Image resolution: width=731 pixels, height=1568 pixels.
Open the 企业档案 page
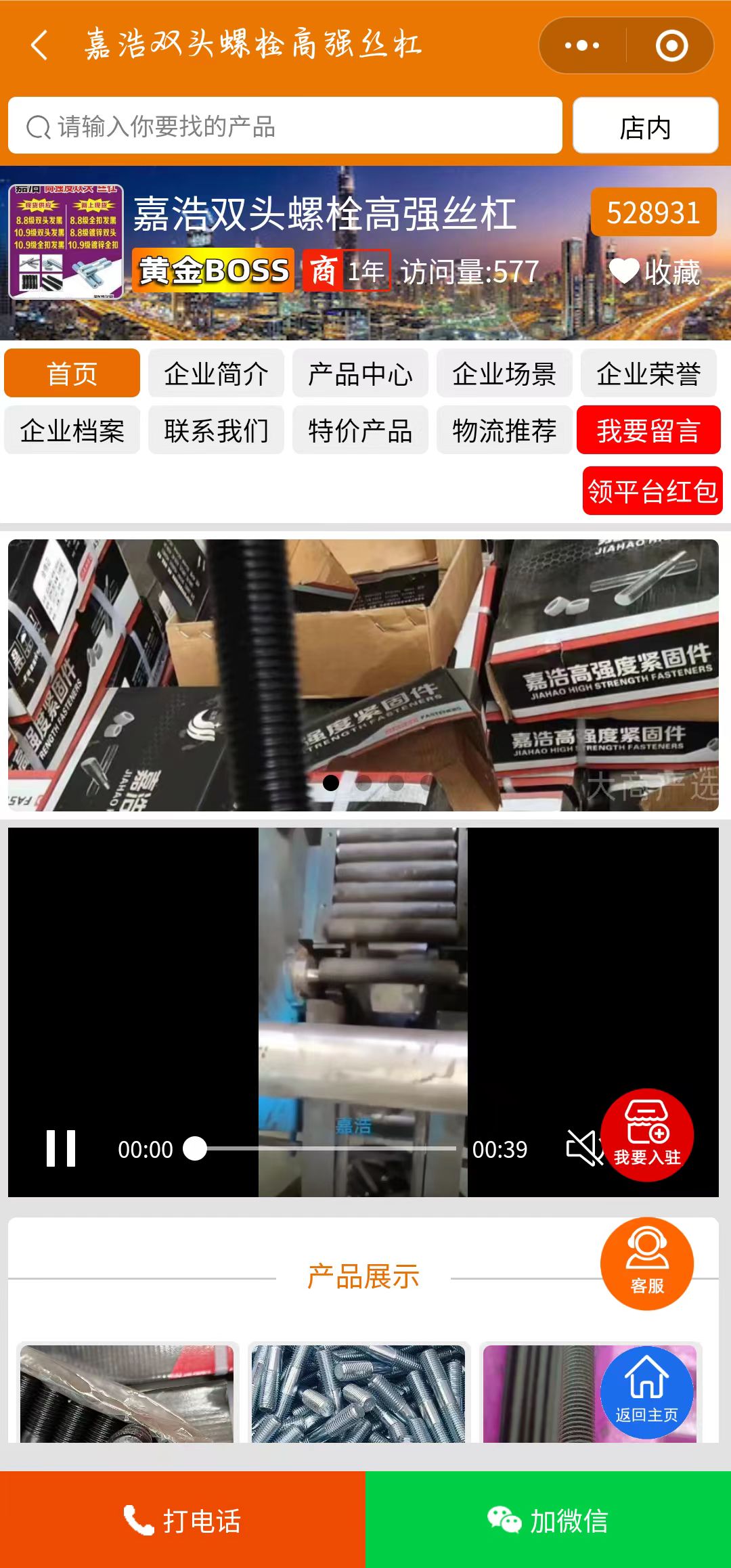(x=72, y=430)
